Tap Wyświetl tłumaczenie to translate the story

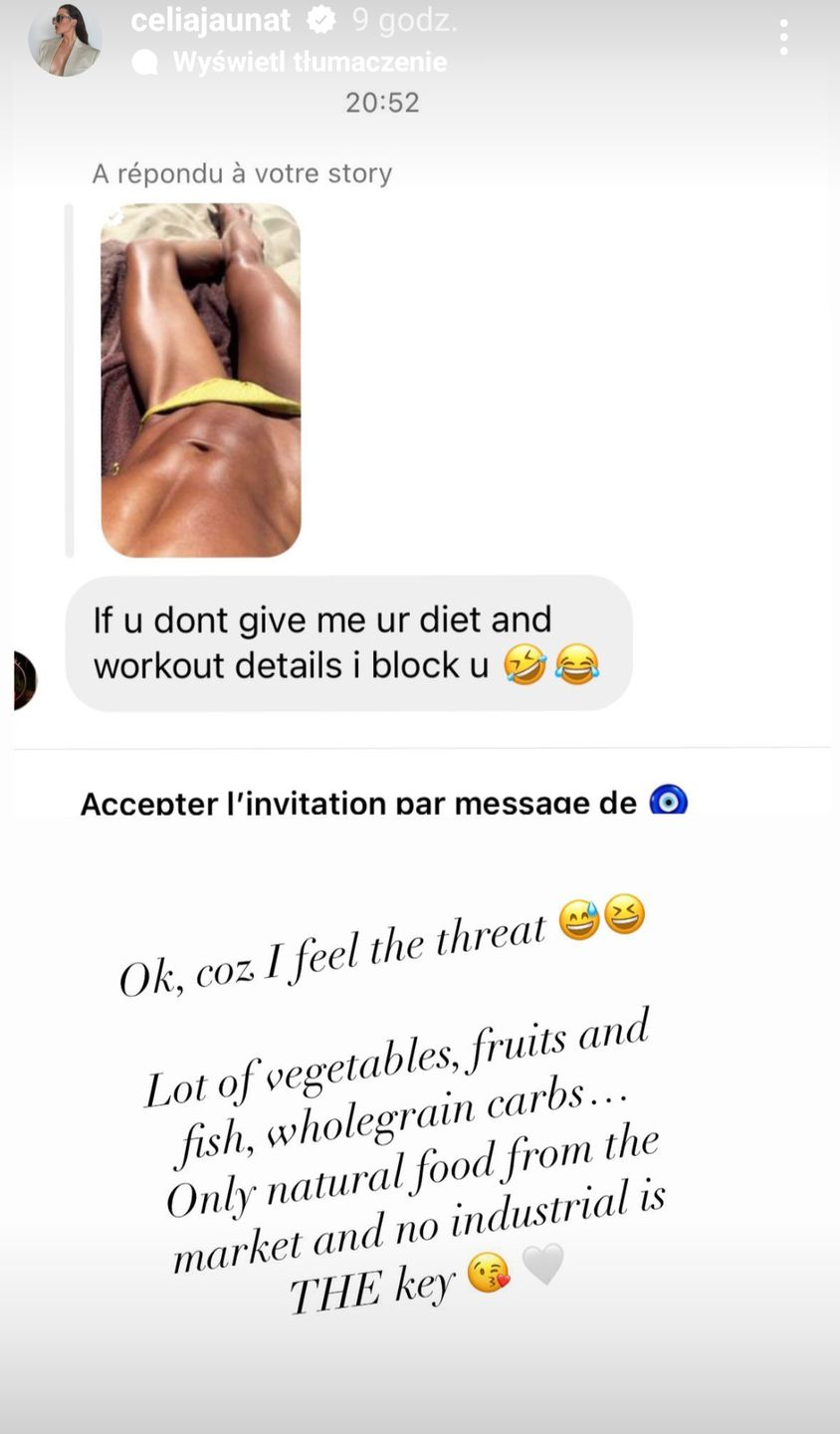[309, 62]
